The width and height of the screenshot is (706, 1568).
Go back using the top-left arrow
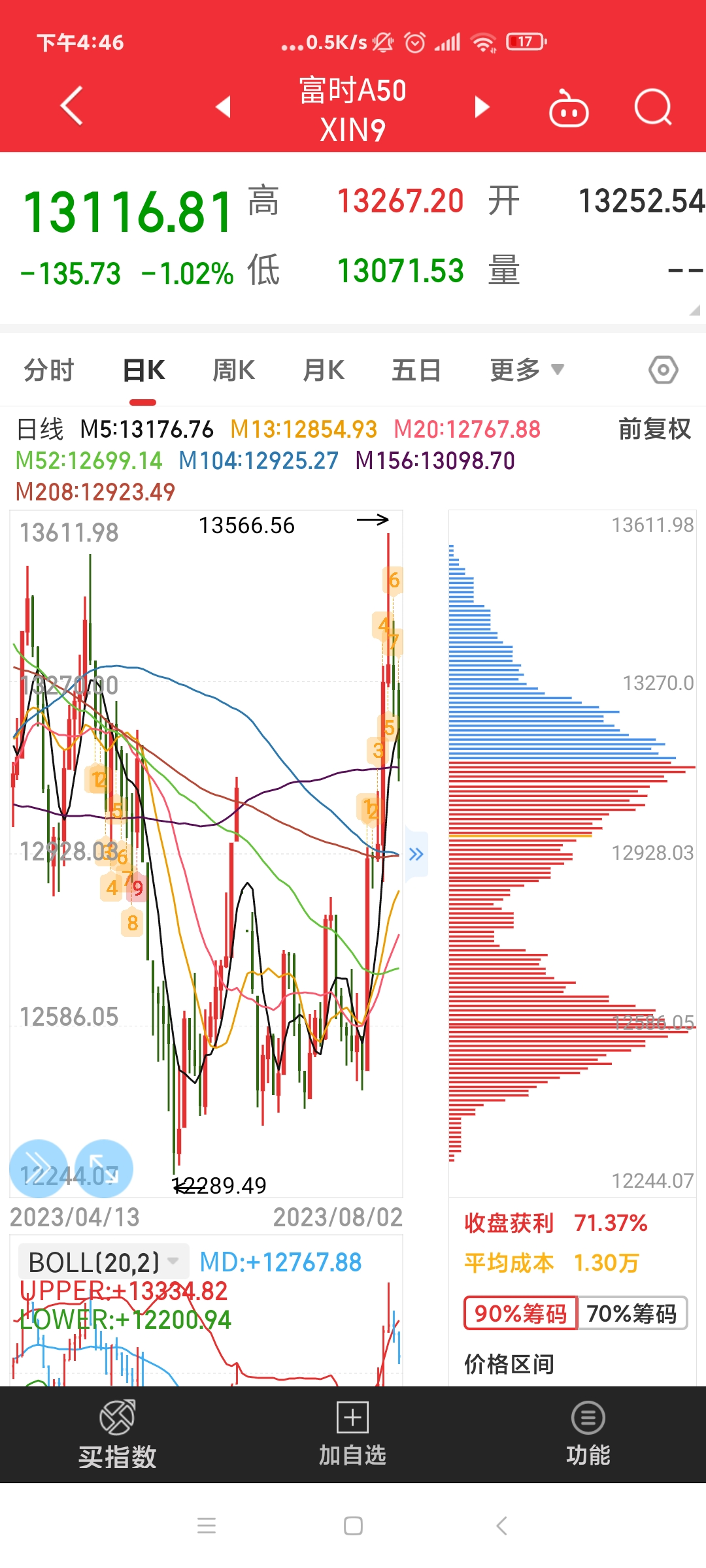coord(72,106)
